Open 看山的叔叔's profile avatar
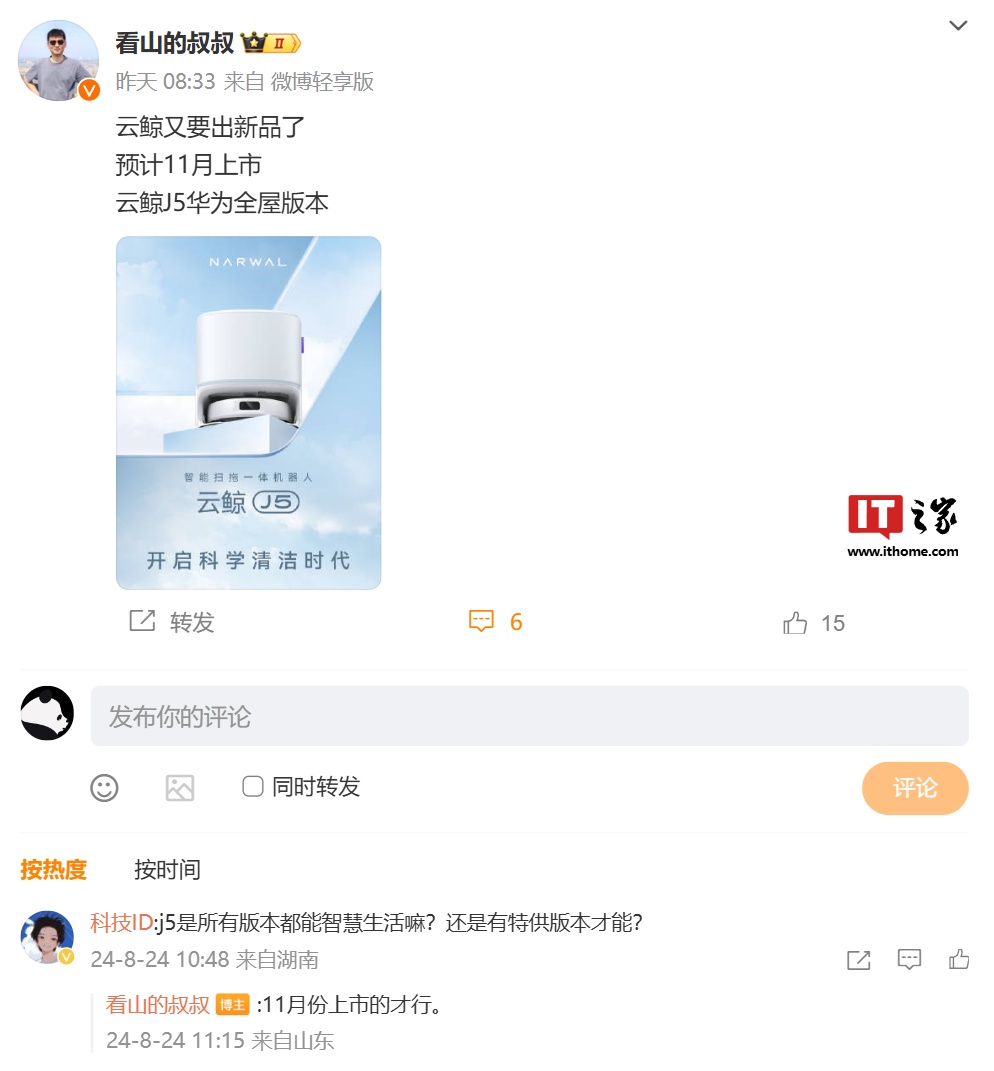This screenshot has height=1071, width=994. coord(58,60)
